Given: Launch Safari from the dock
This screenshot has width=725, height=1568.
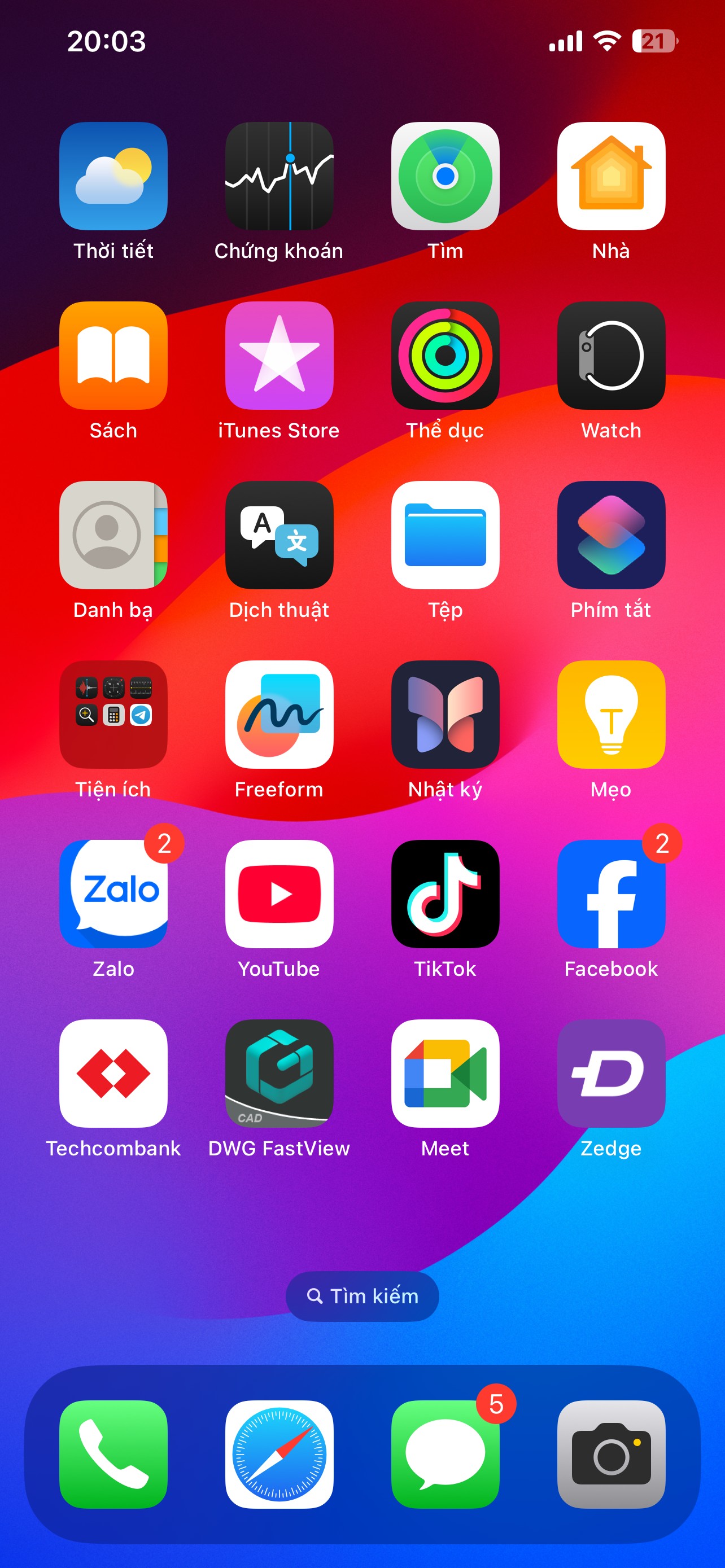Looking at the screenshot, I should [x=279, y=1454].
